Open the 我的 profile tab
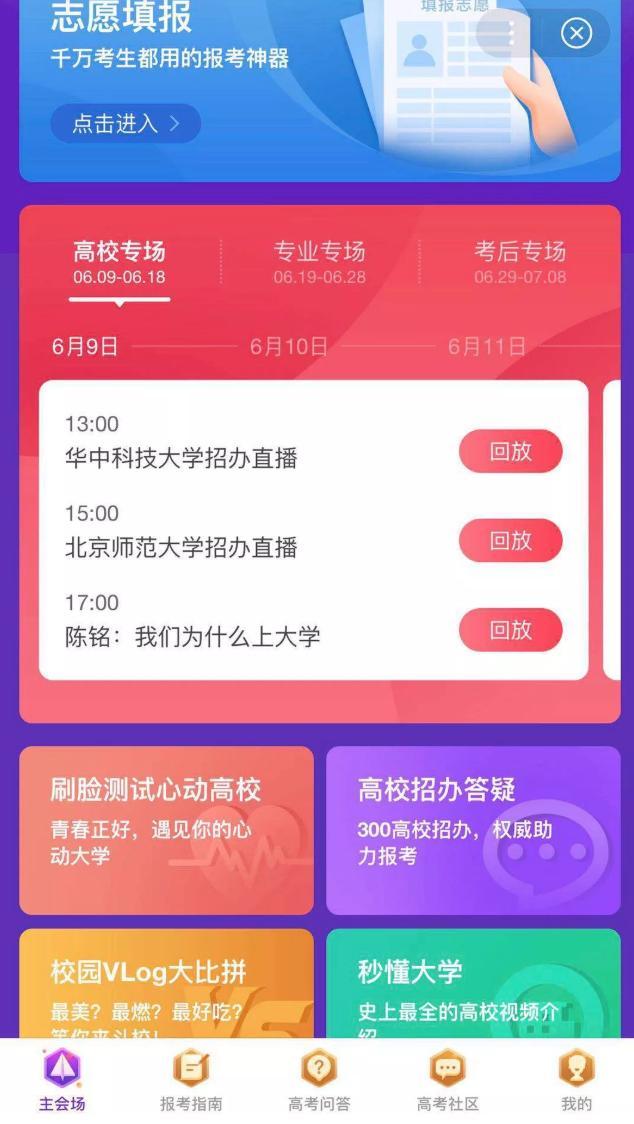The width and height of the screenshot is (634, 1124). point(576,1081)
